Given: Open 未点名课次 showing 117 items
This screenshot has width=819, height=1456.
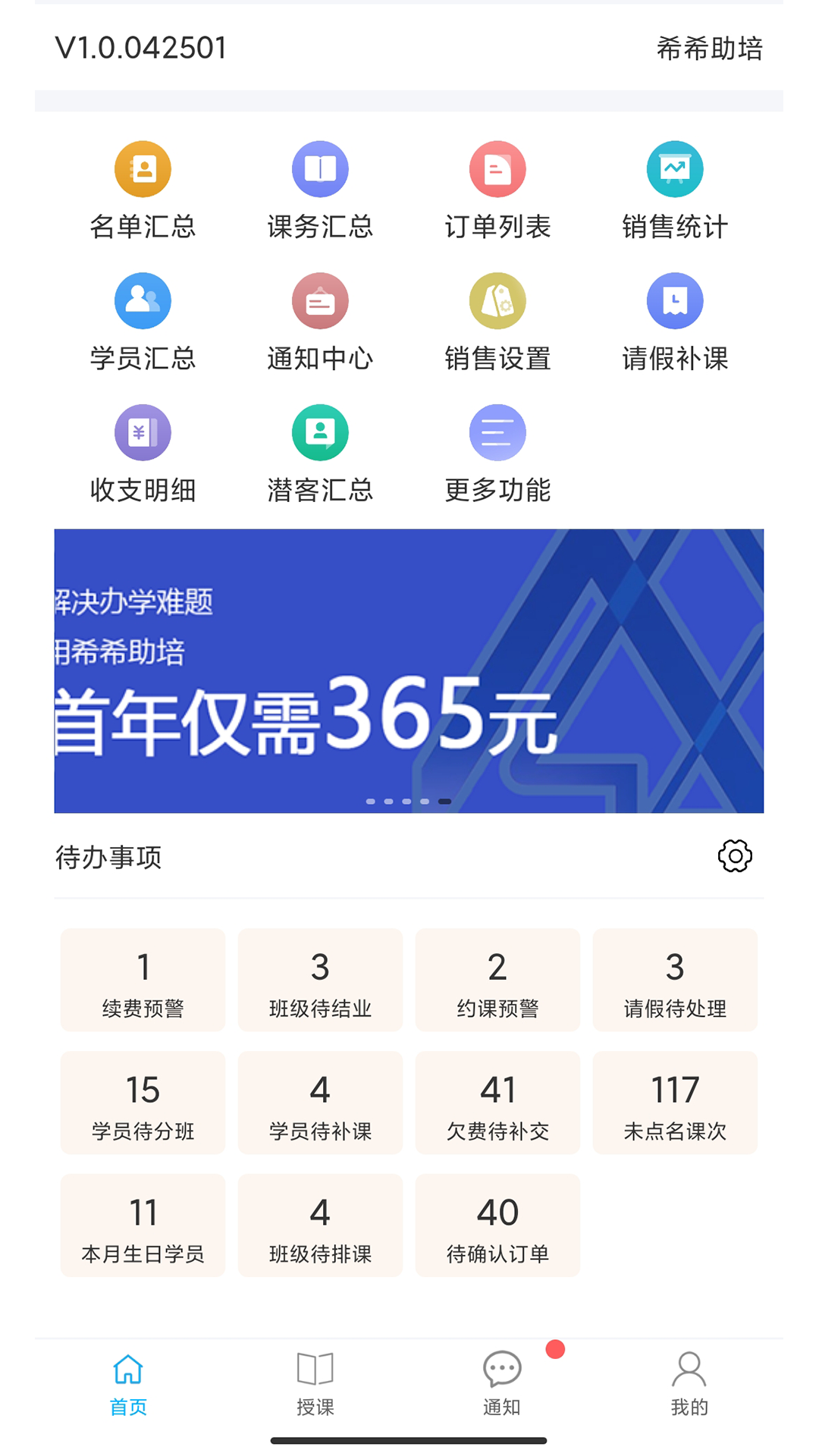Looking at the screenshot, I should coord(675,1103).
